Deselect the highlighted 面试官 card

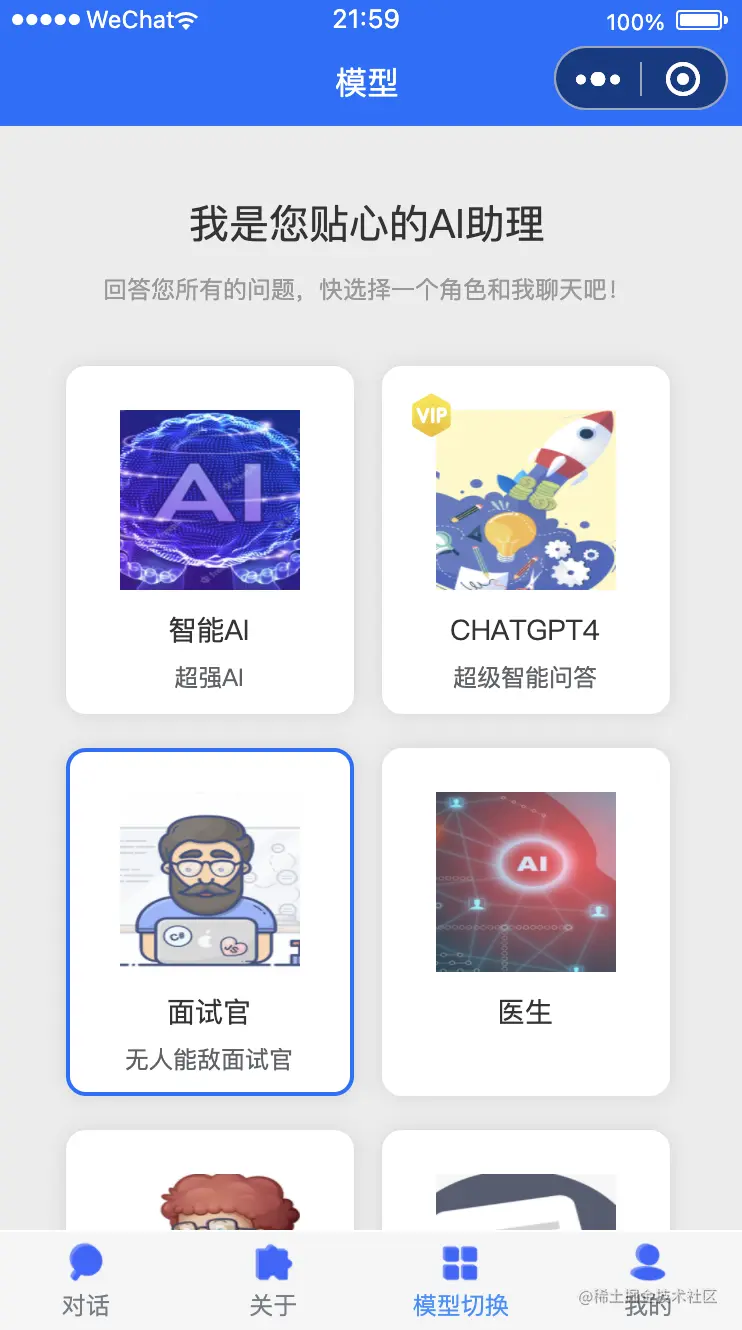(209, 920)
